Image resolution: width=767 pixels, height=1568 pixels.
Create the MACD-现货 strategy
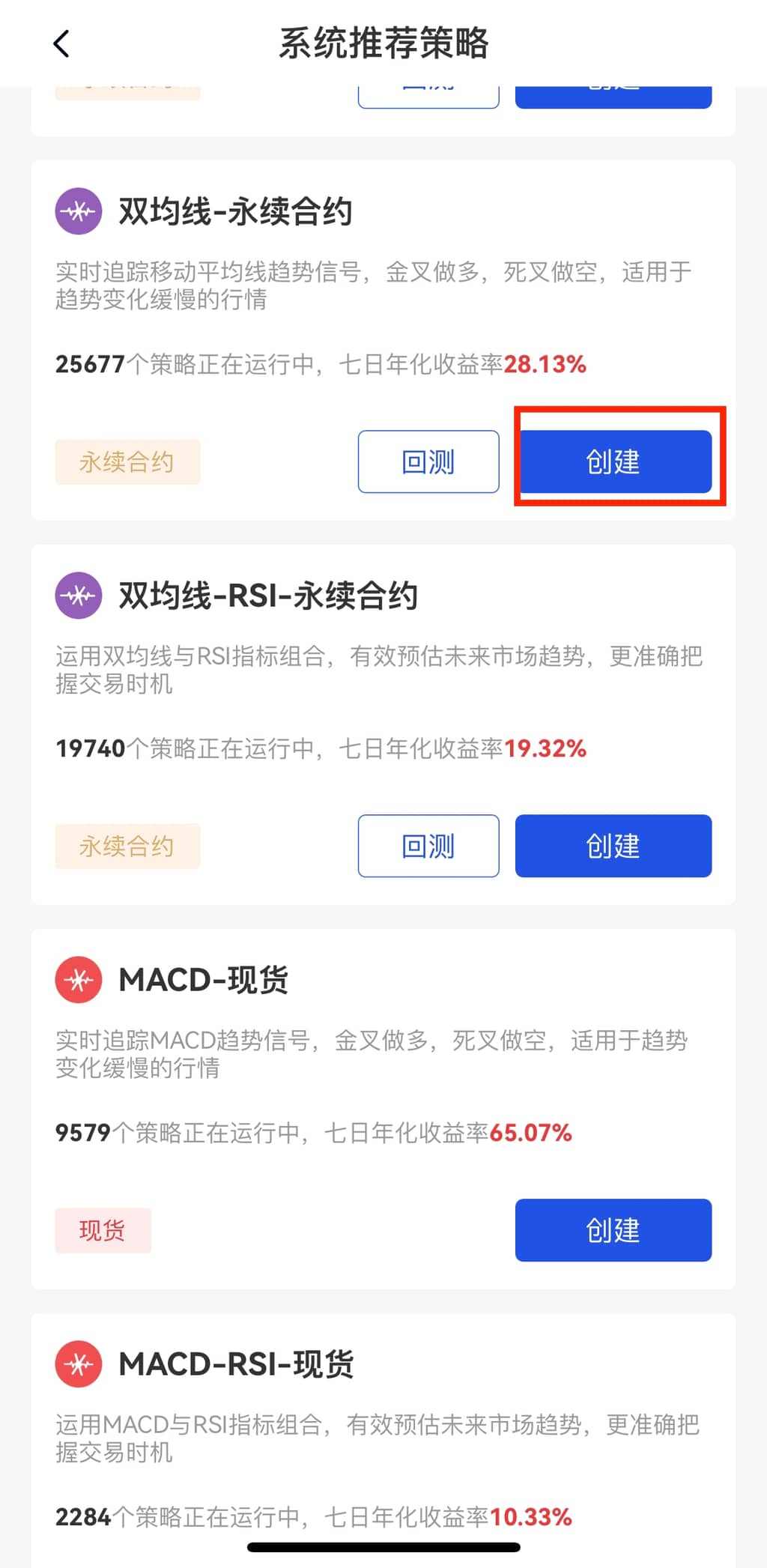[x=613, y=1230]
